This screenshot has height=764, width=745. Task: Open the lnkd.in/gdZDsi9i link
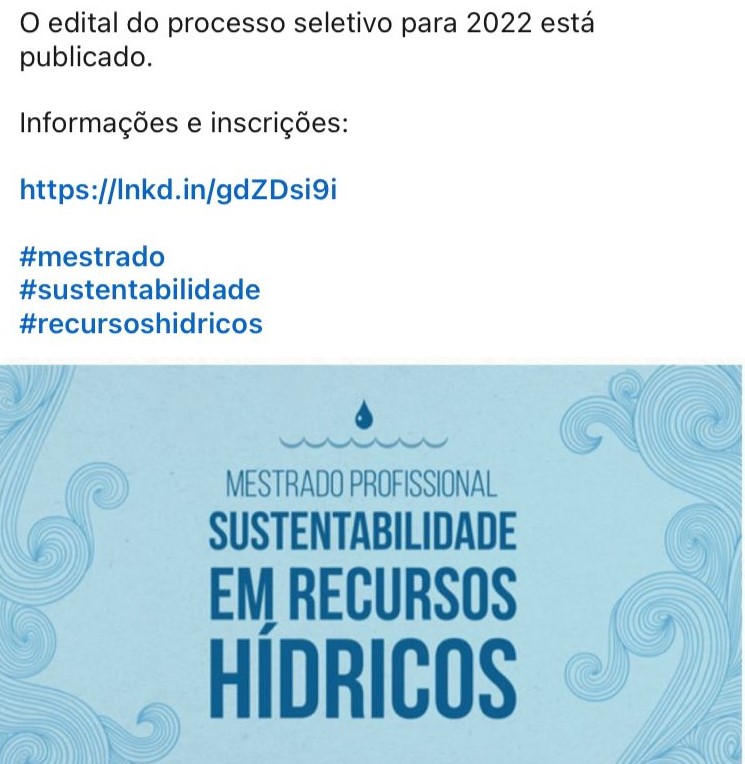[x=178, y=190]
